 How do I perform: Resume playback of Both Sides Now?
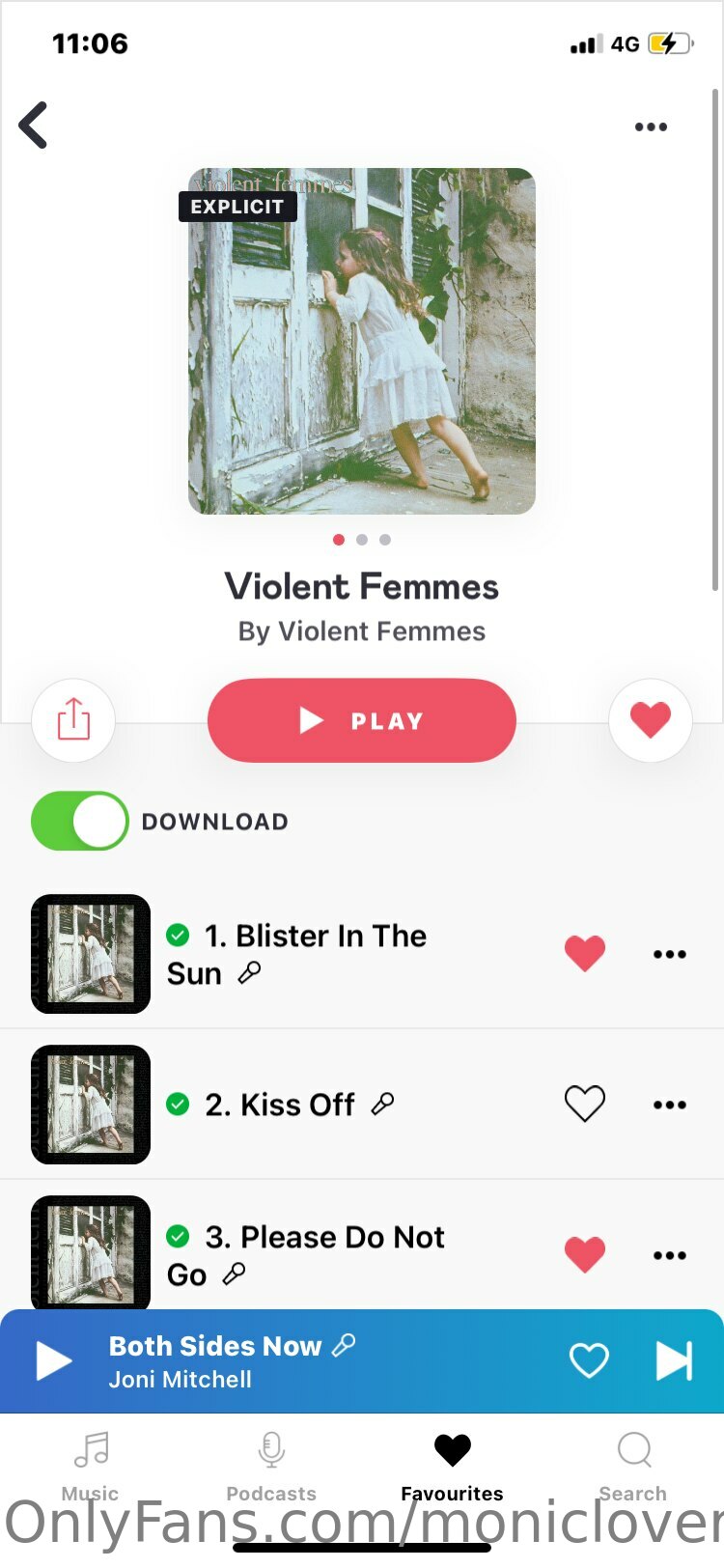54,1361
